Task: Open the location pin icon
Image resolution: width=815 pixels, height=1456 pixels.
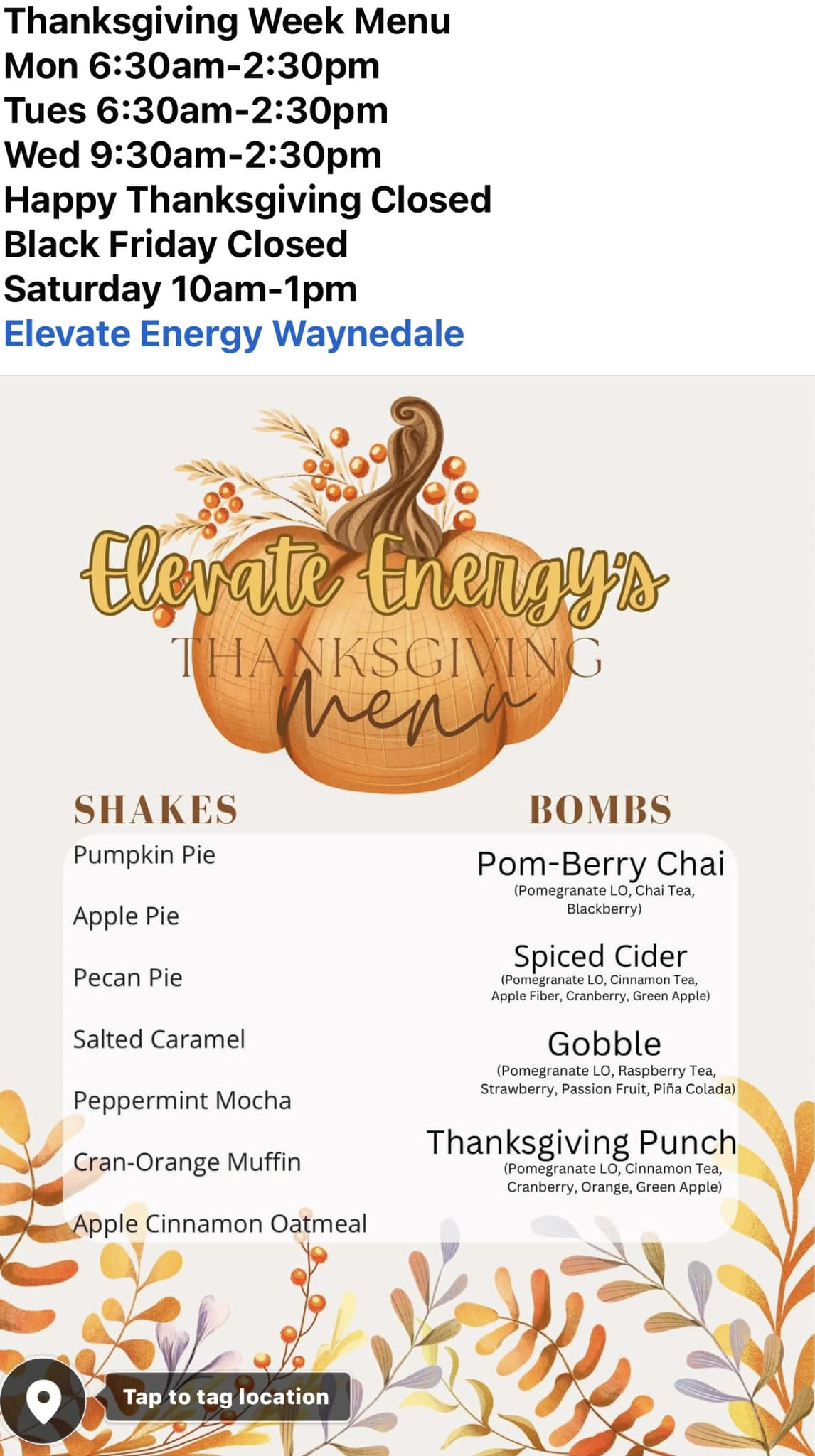Action: point(43,1401)
